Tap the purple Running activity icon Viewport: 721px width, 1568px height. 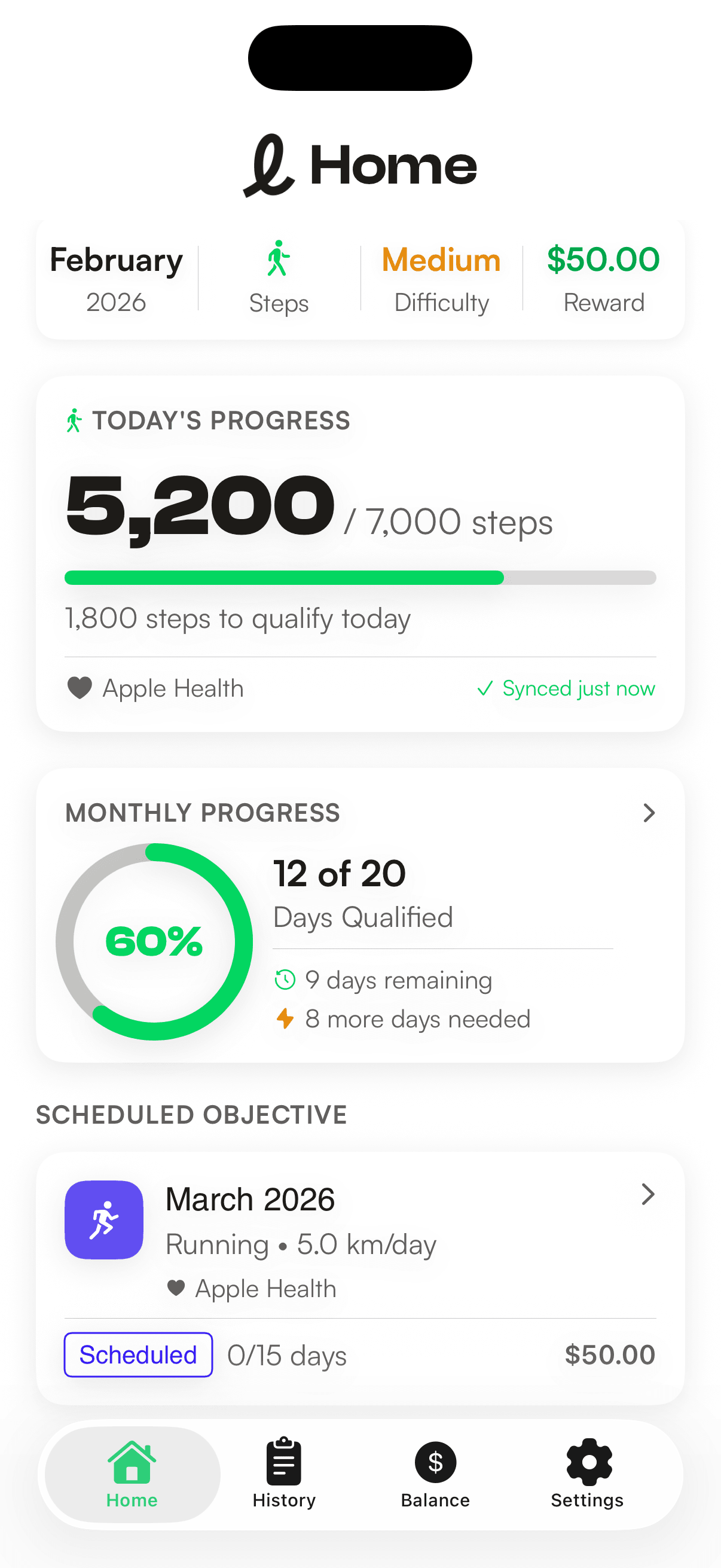pyautogui.click(x=103, y=1220)
